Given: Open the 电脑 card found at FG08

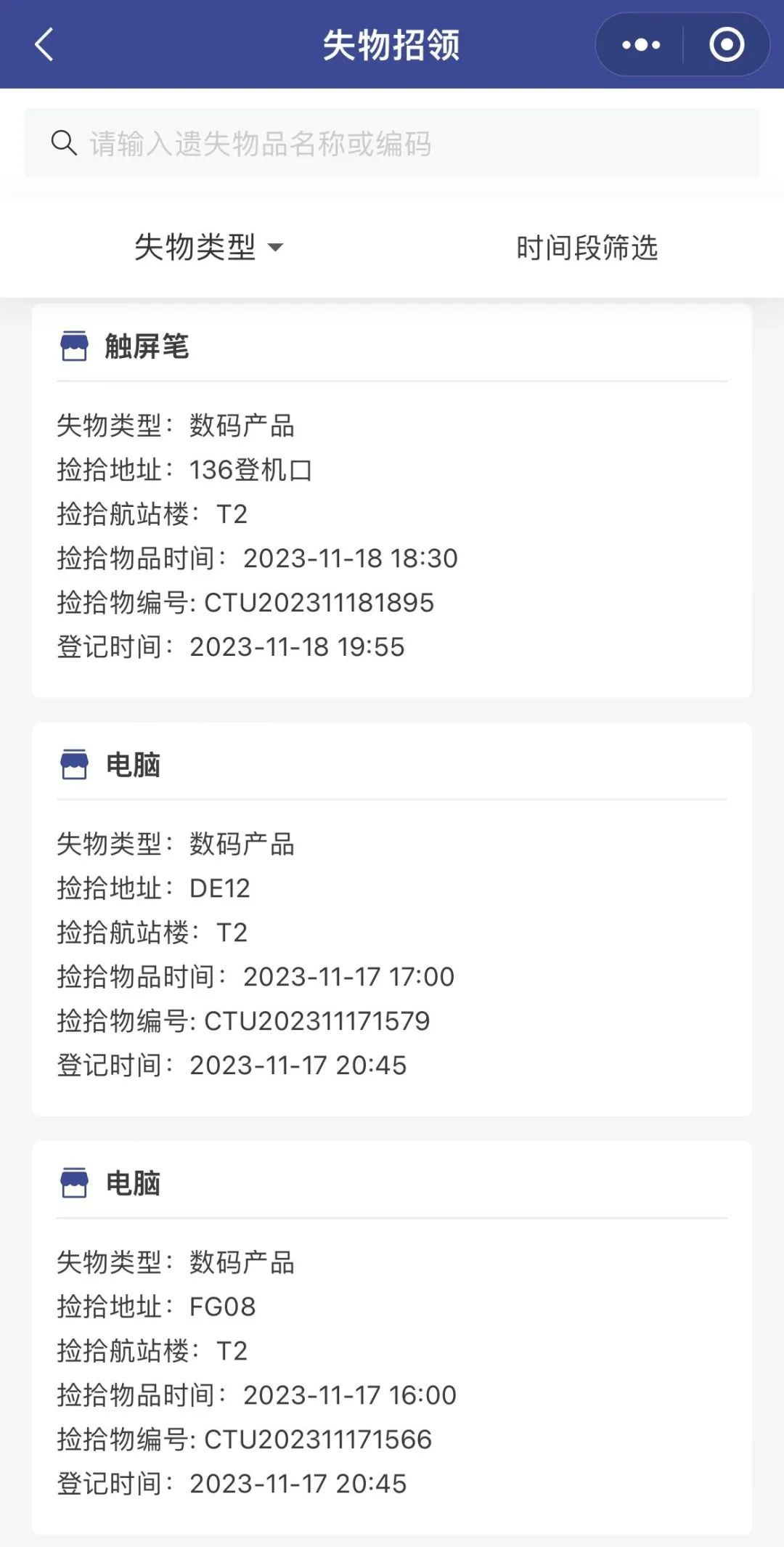Looking at the screenshot, I should pos(392,1336).
